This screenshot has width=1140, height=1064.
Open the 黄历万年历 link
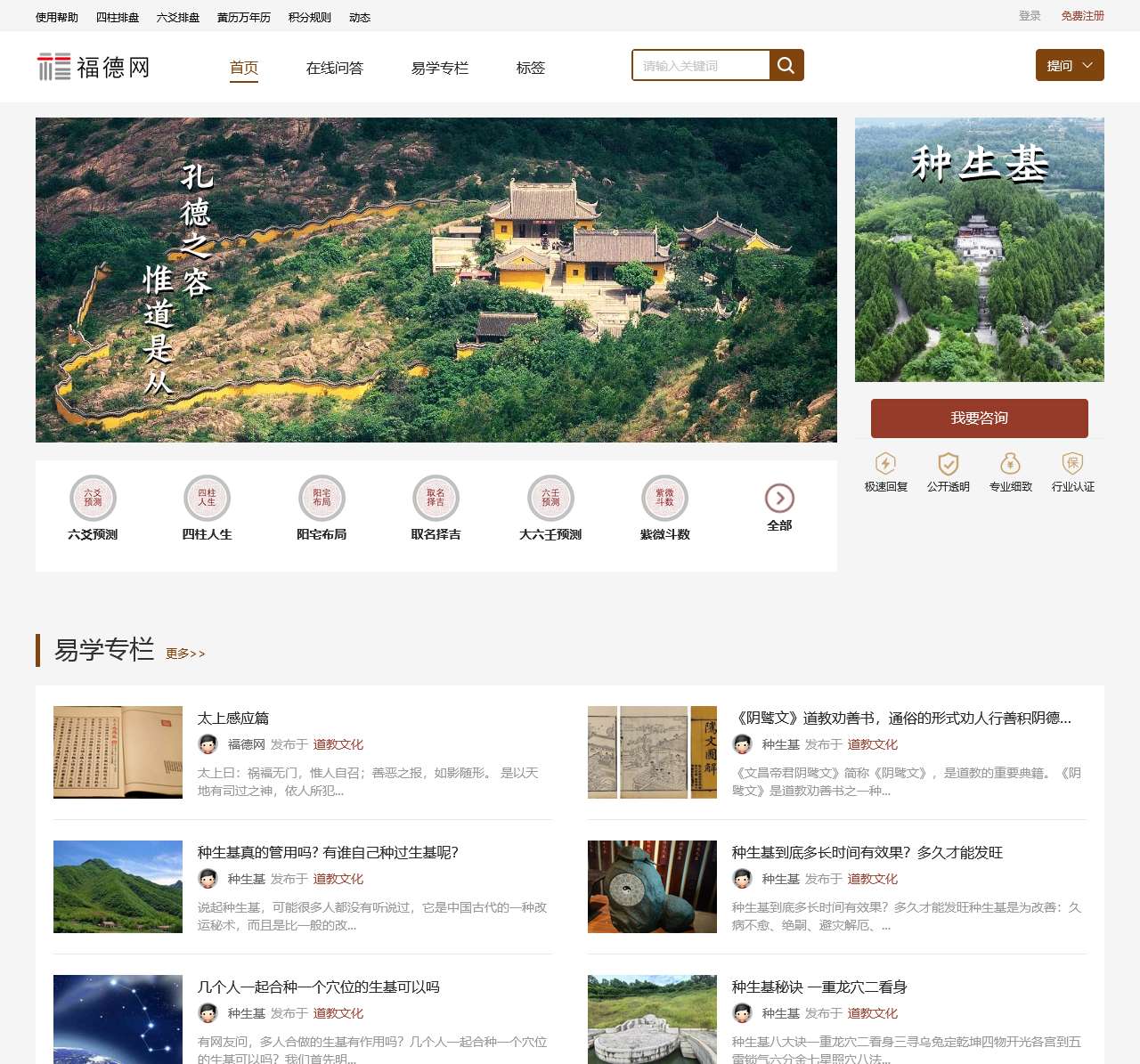(x=243, y=17)
